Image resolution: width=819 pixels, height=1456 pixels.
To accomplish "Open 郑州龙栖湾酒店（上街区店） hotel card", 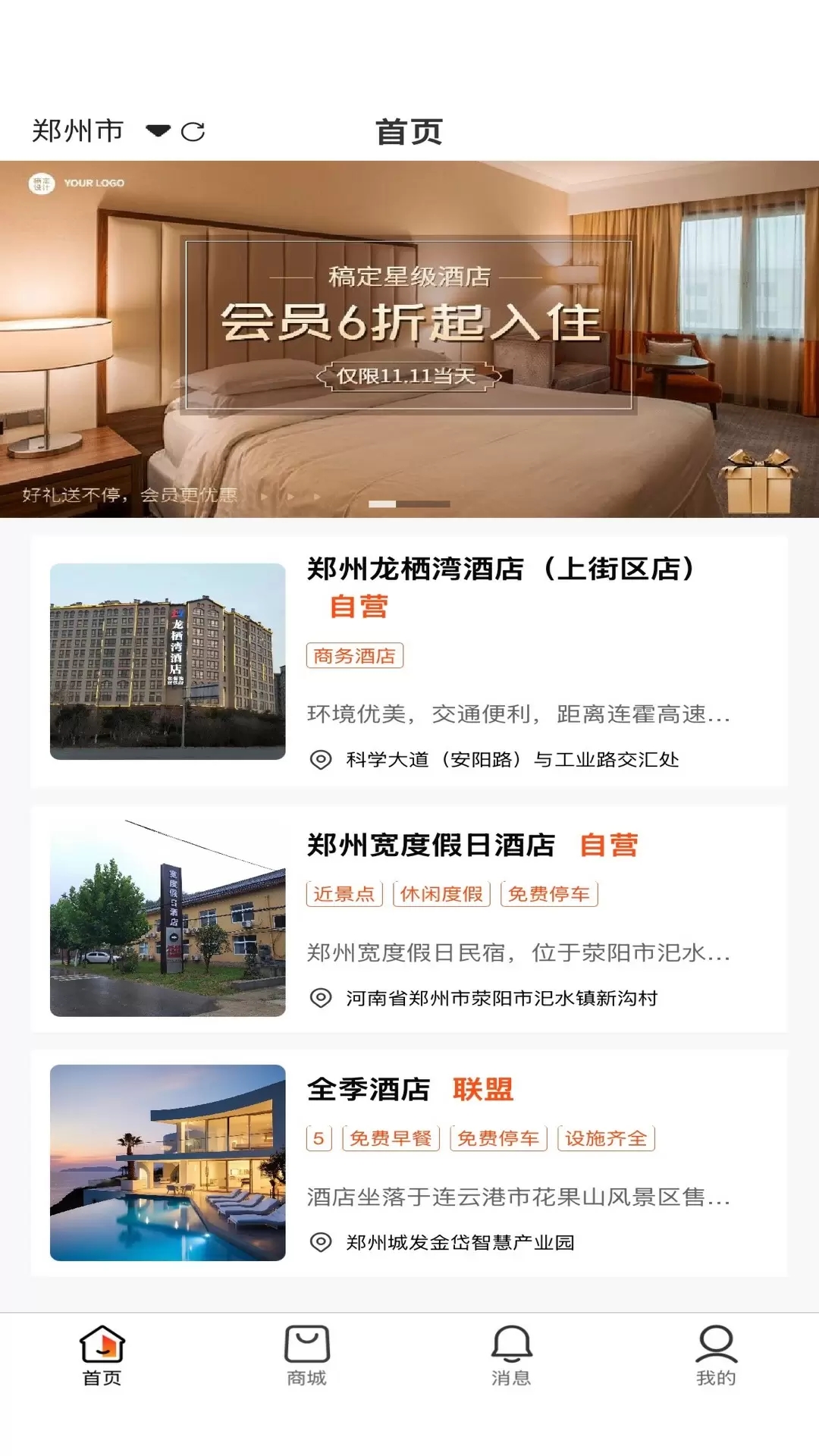I will 409,661.
